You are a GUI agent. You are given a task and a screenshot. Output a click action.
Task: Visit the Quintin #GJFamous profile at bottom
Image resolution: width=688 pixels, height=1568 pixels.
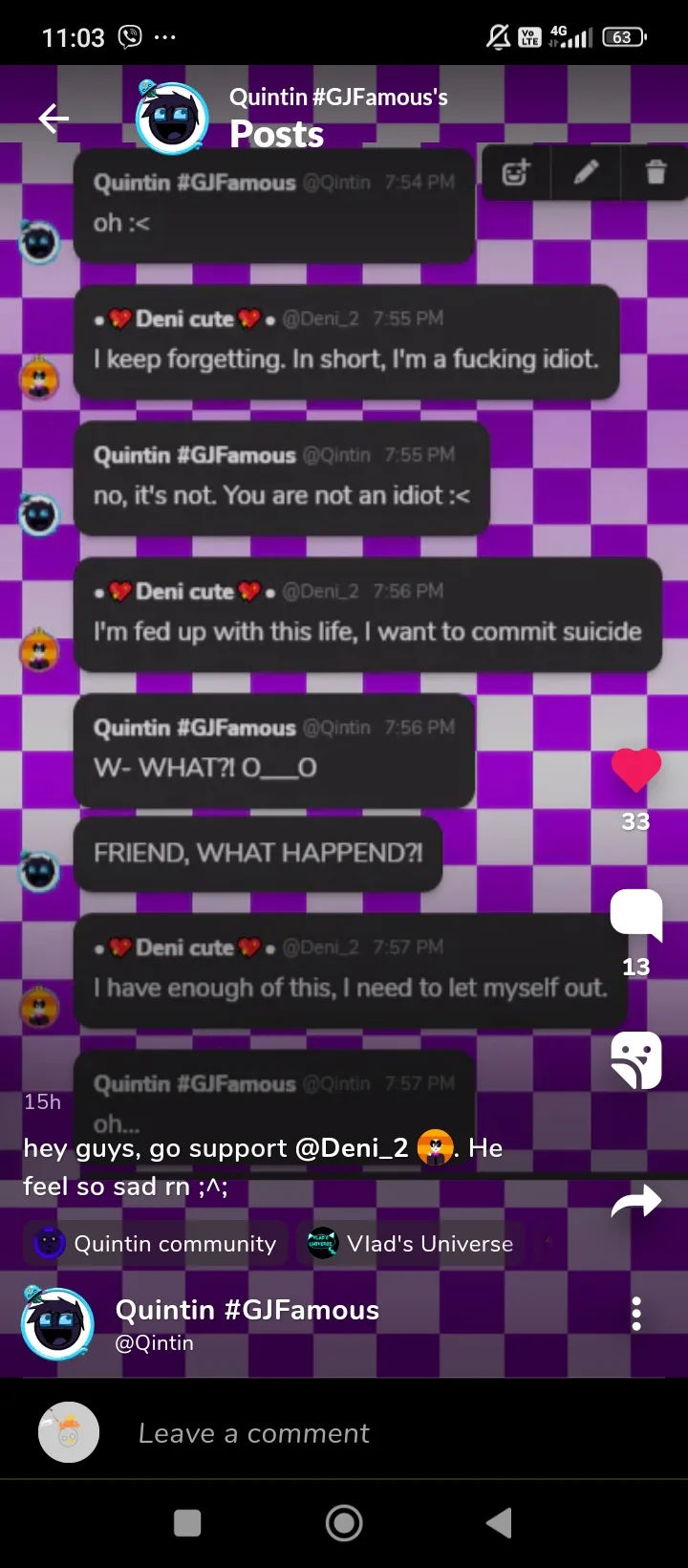[247, 1310]
